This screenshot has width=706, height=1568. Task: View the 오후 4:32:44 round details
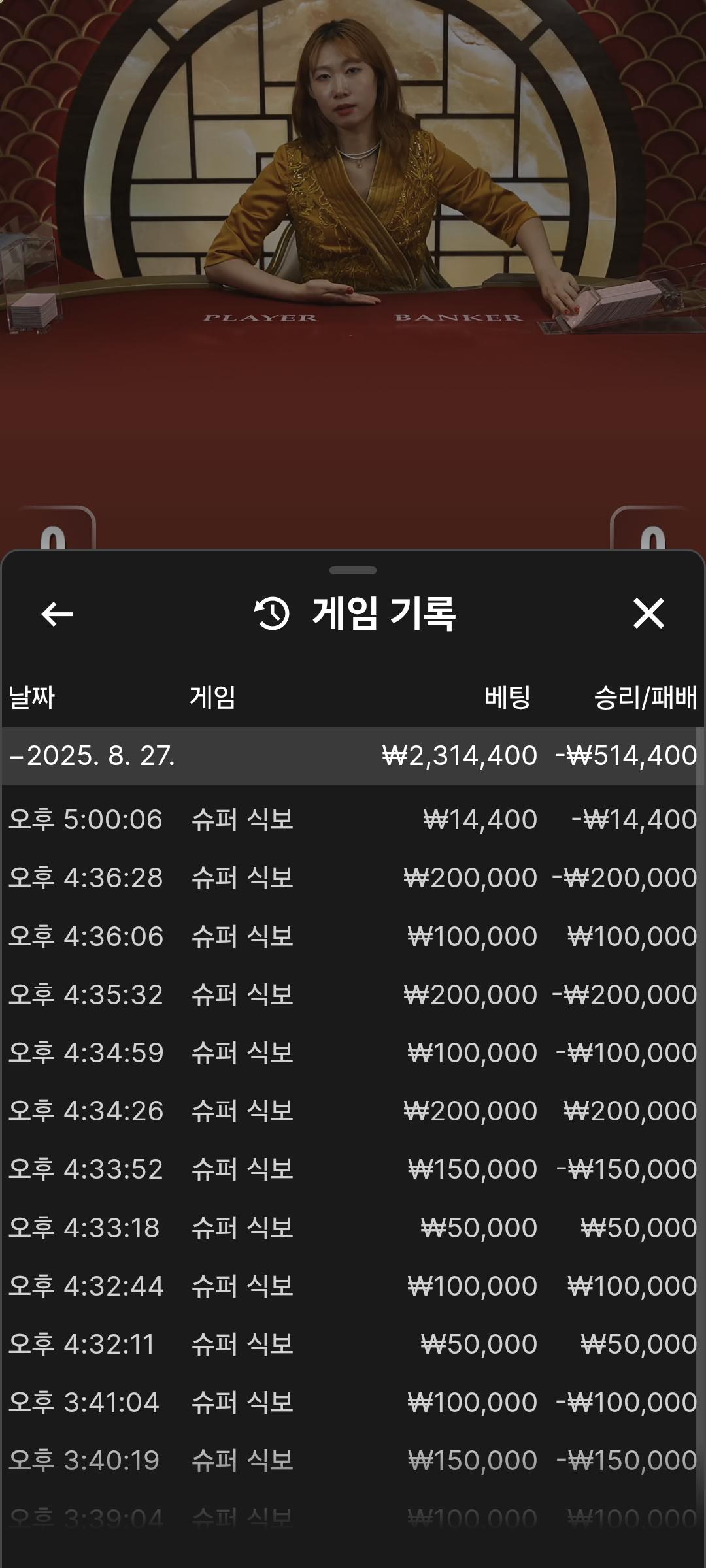click(x=353, y=1286)
